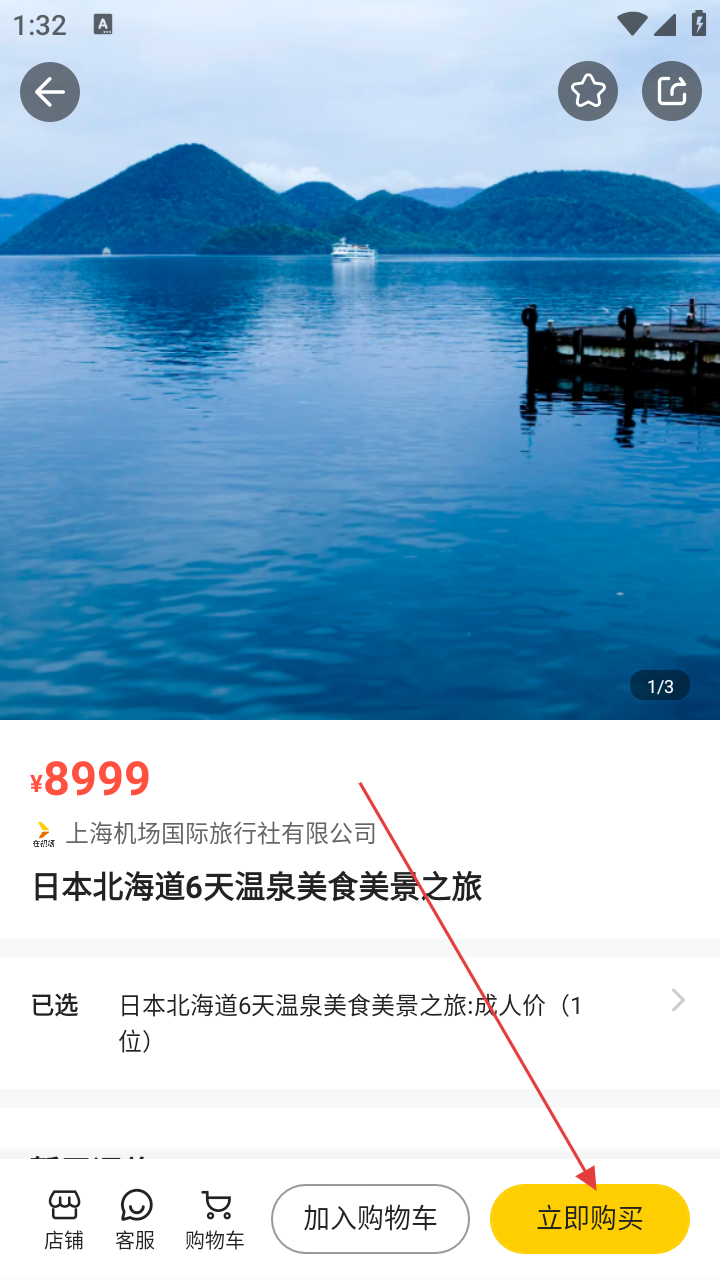This screenshot has width=720, height=1280.
Task: Tap 加入购物车 to add to cart
Action: click(370, 1219)
